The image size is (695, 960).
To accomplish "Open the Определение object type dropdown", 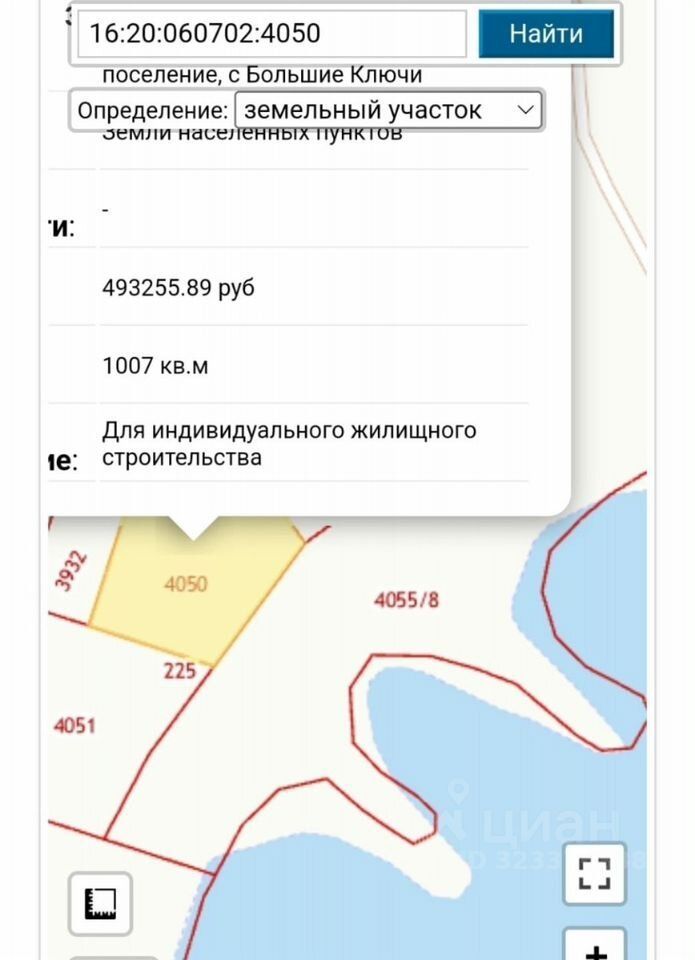I will [388, 110].
